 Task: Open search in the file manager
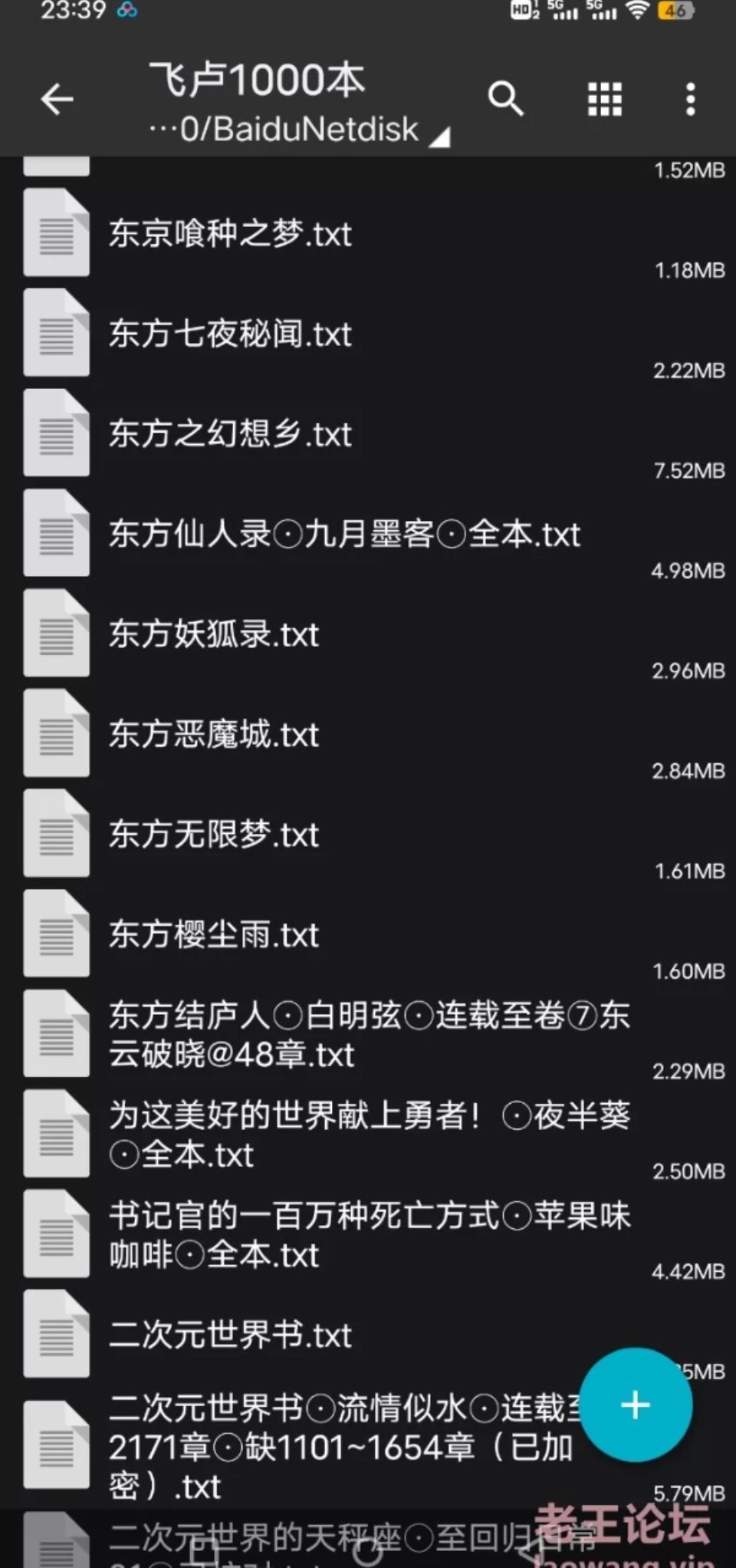point(506,100)
